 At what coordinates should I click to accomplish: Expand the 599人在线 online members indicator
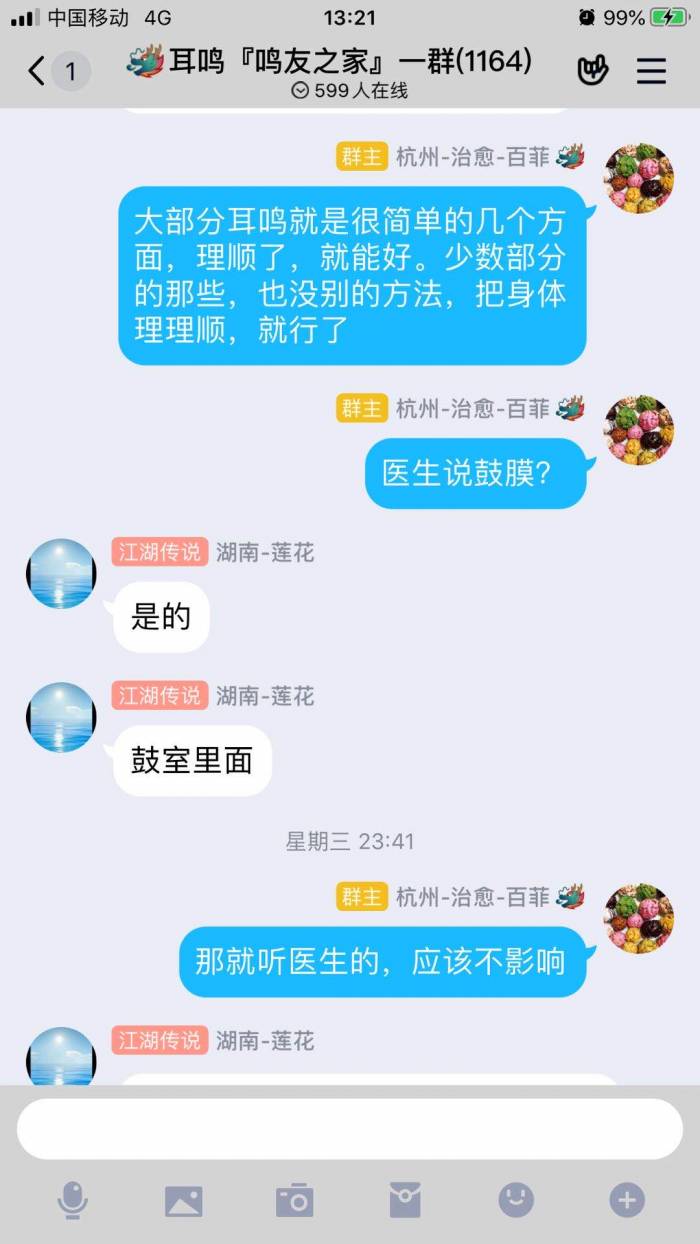click(x=349, y=91)
